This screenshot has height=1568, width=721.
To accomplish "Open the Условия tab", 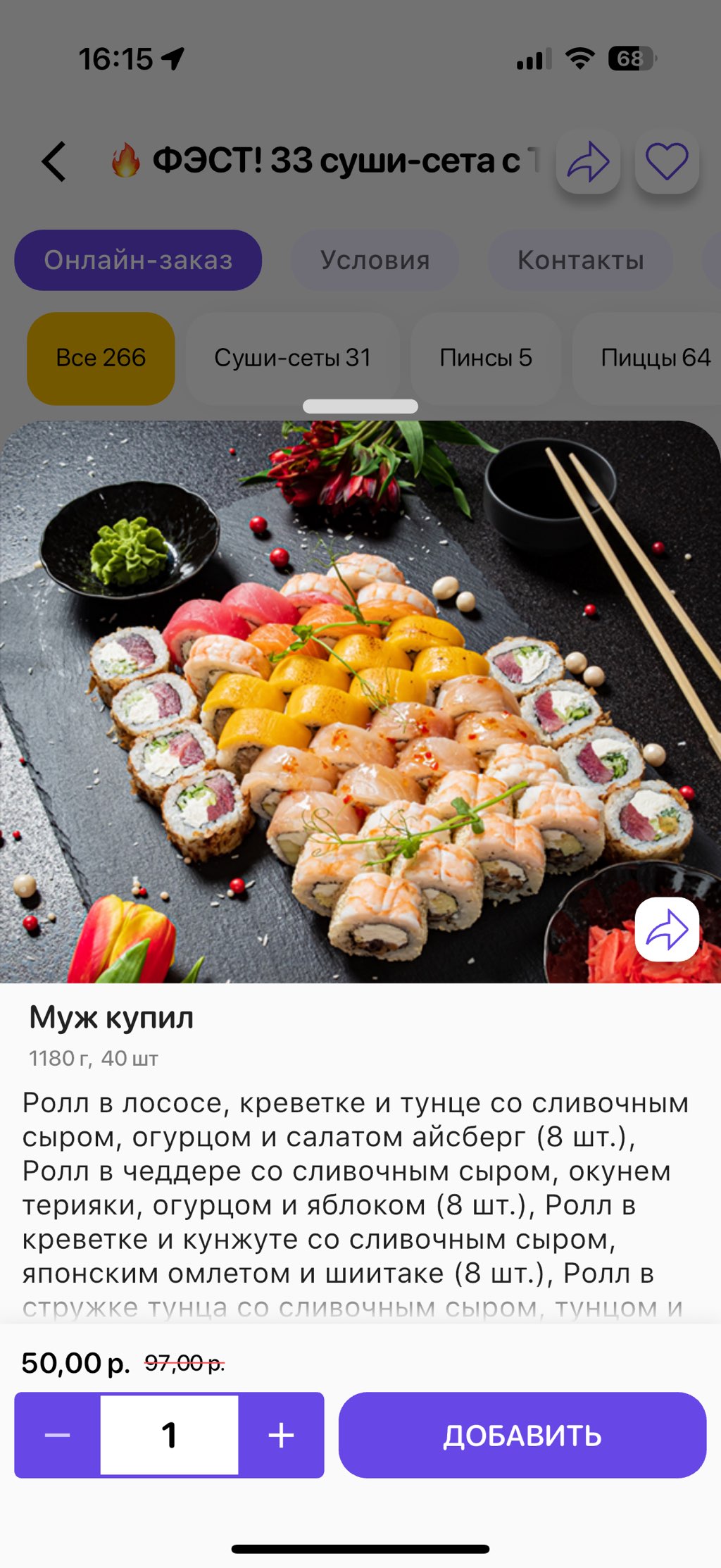I will 375,260.
